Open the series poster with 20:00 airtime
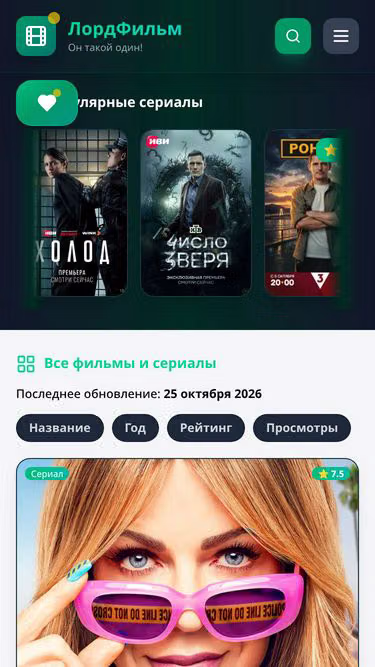Image resolution: width=375 pixels, height=667 pixels. 303,213
